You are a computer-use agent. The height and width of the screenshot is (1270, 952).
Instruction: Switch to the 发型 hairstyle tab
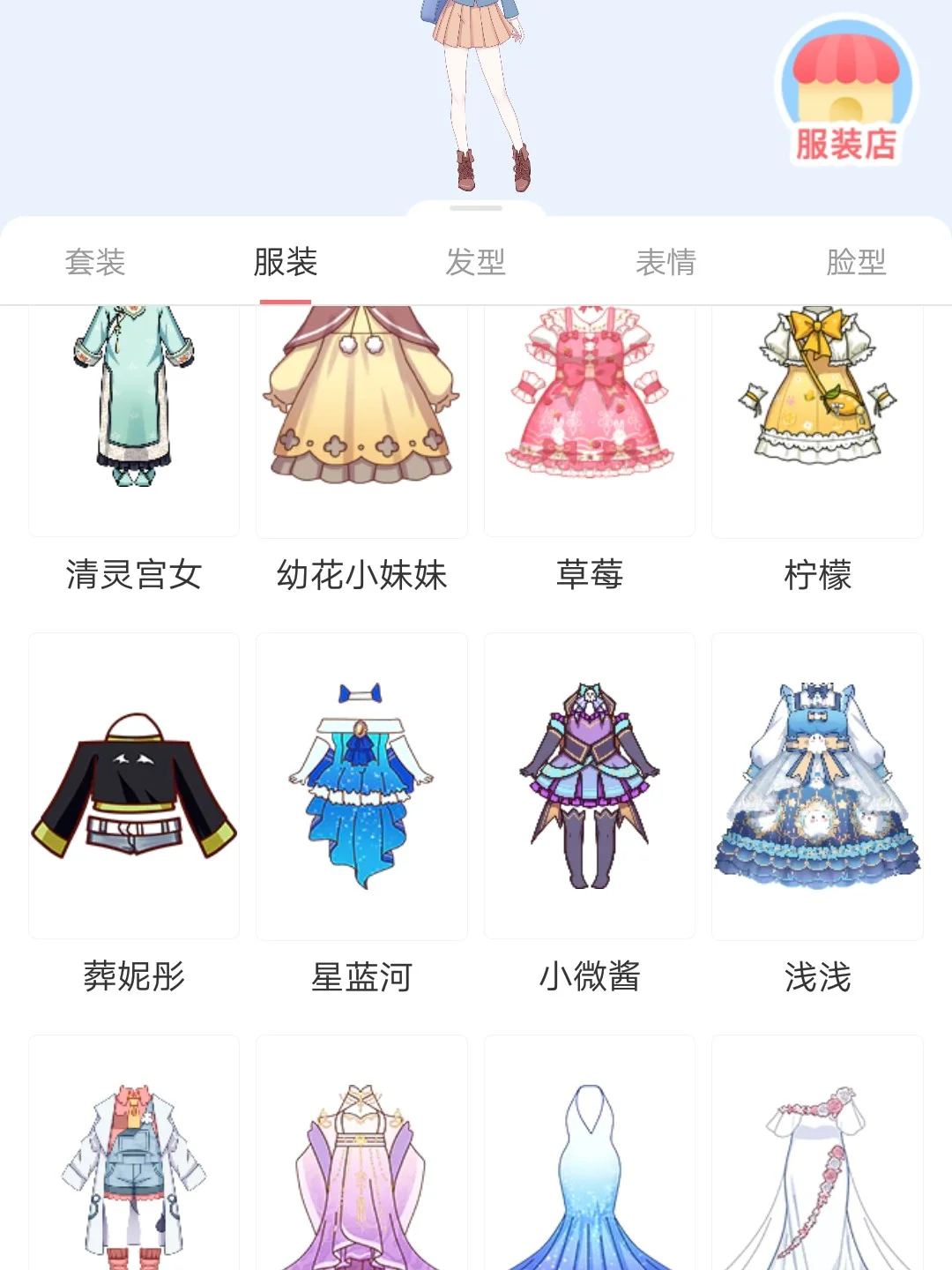tap(476, 261)
